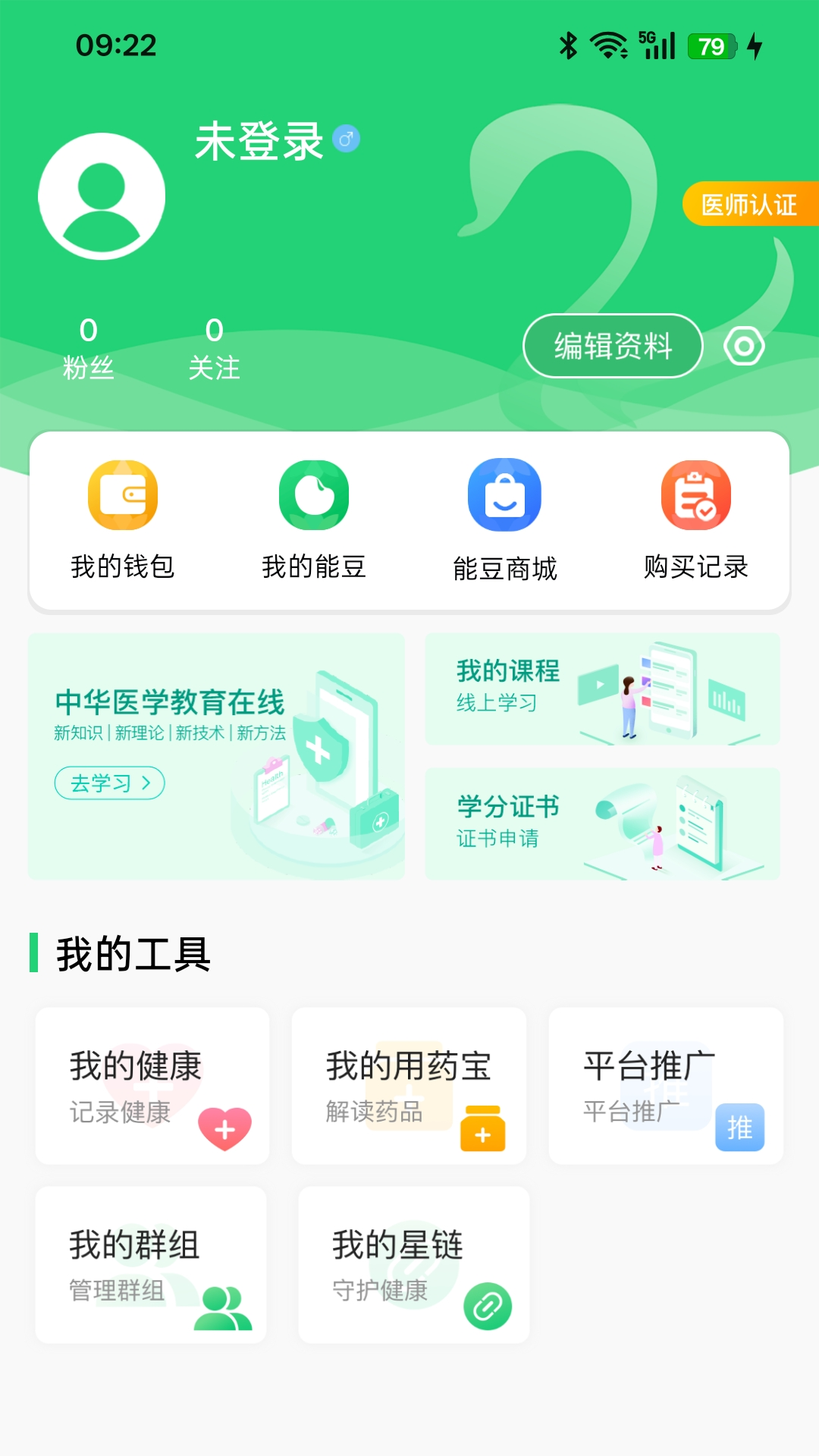The height and width of the screenshot is (1456, 819).
Task: Open 我的课程 for online learning
Action: (603, 690)
